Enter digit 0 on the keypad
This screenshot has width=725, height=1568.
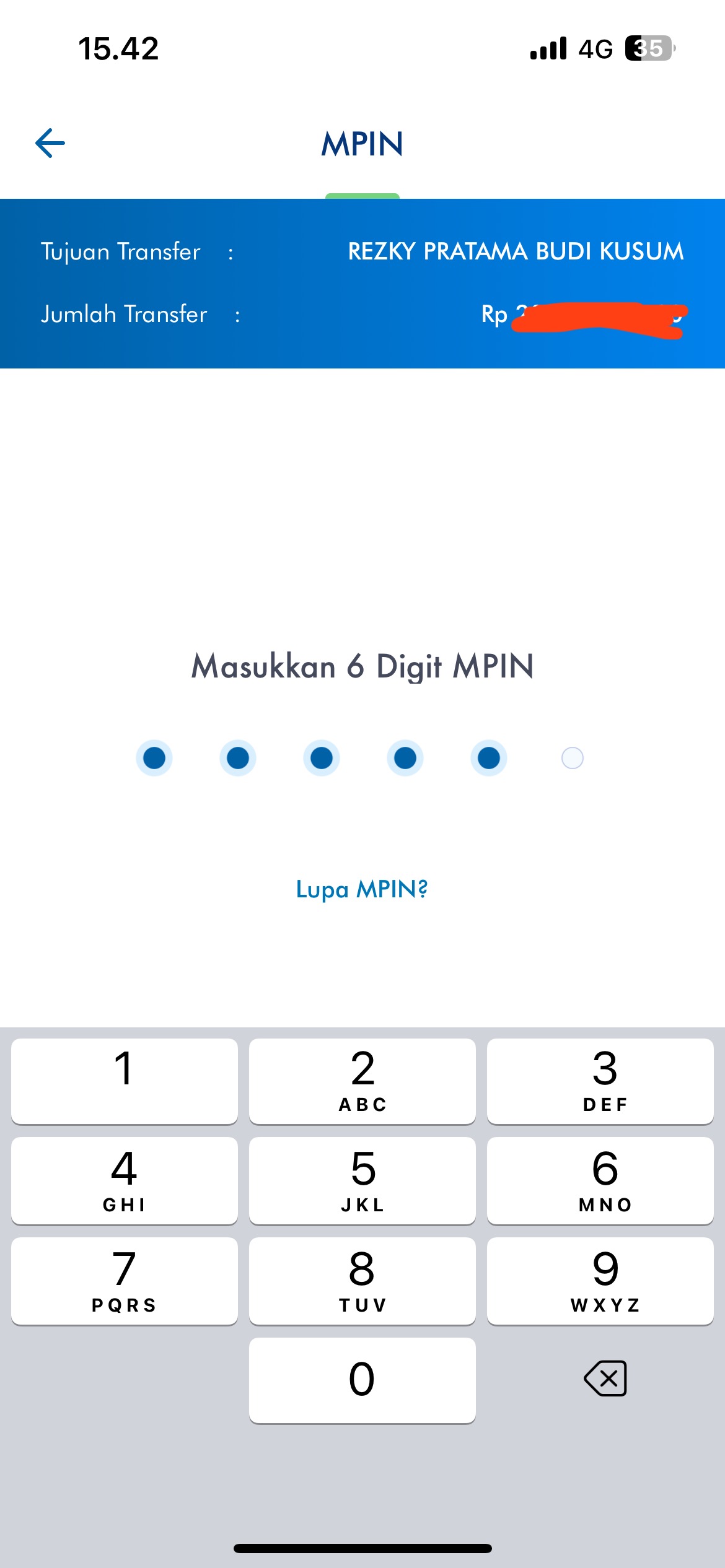tap(362, 1380)
